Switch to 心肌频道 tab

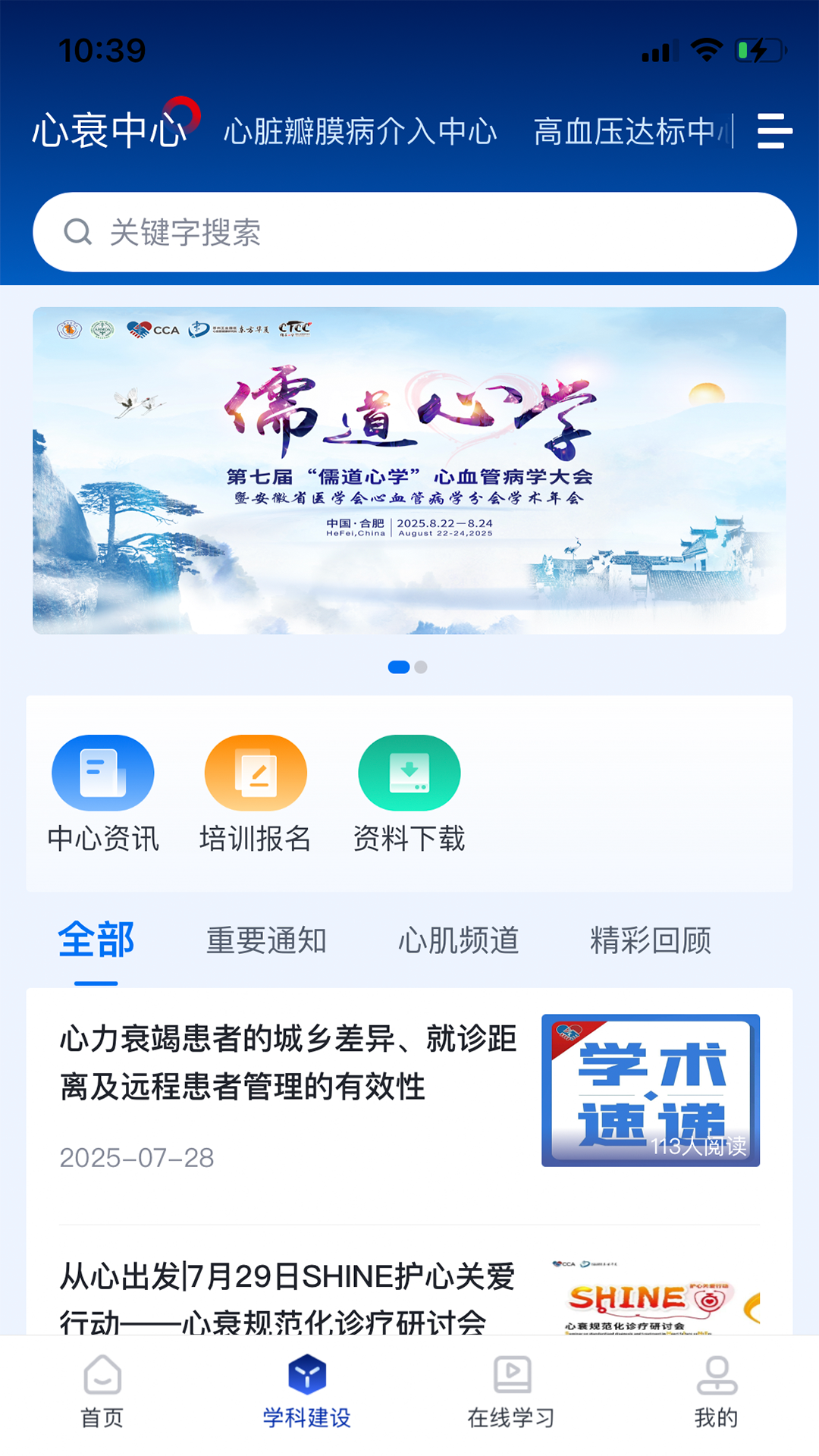(458, 940)
